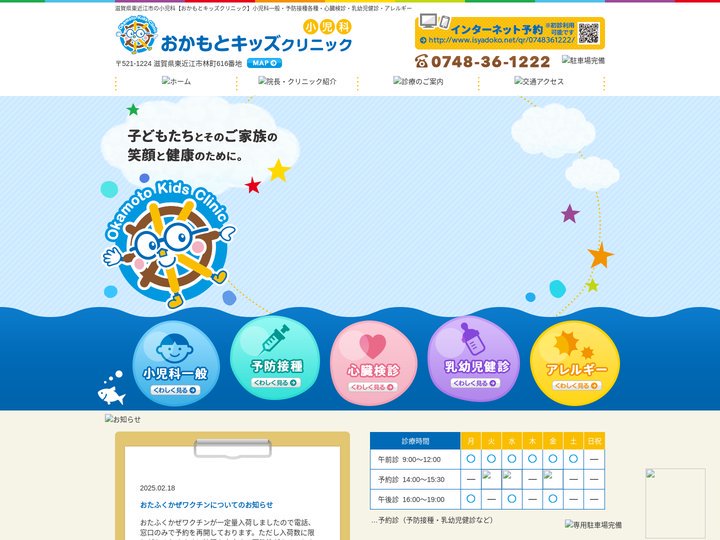Image resolution: width=720 pixels, height=540 pixels.
Task: Open 診療のご案内 navigation item
Action: coord(418,82)
